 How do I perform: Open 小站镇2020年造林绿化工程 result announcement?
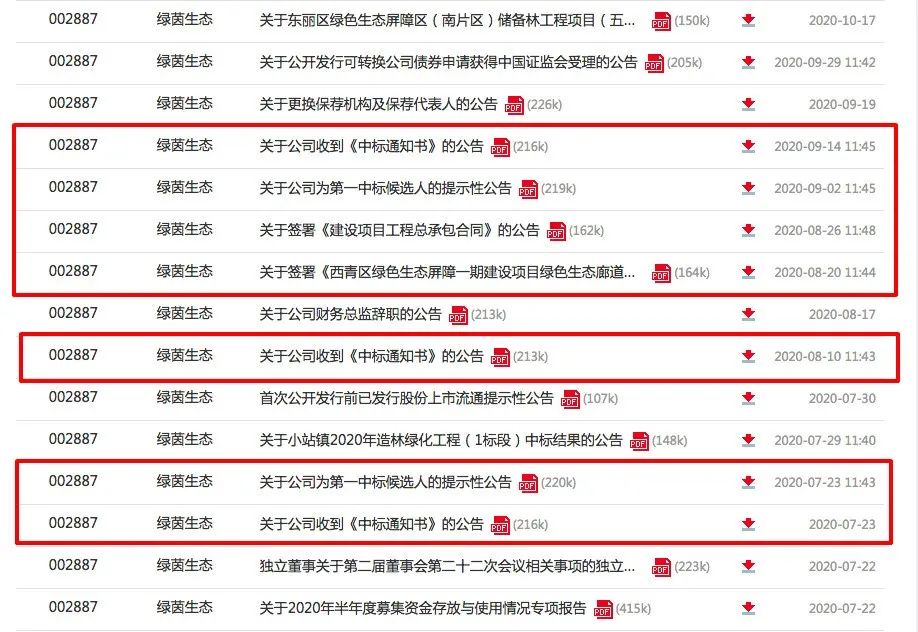[x=440, y=440]
